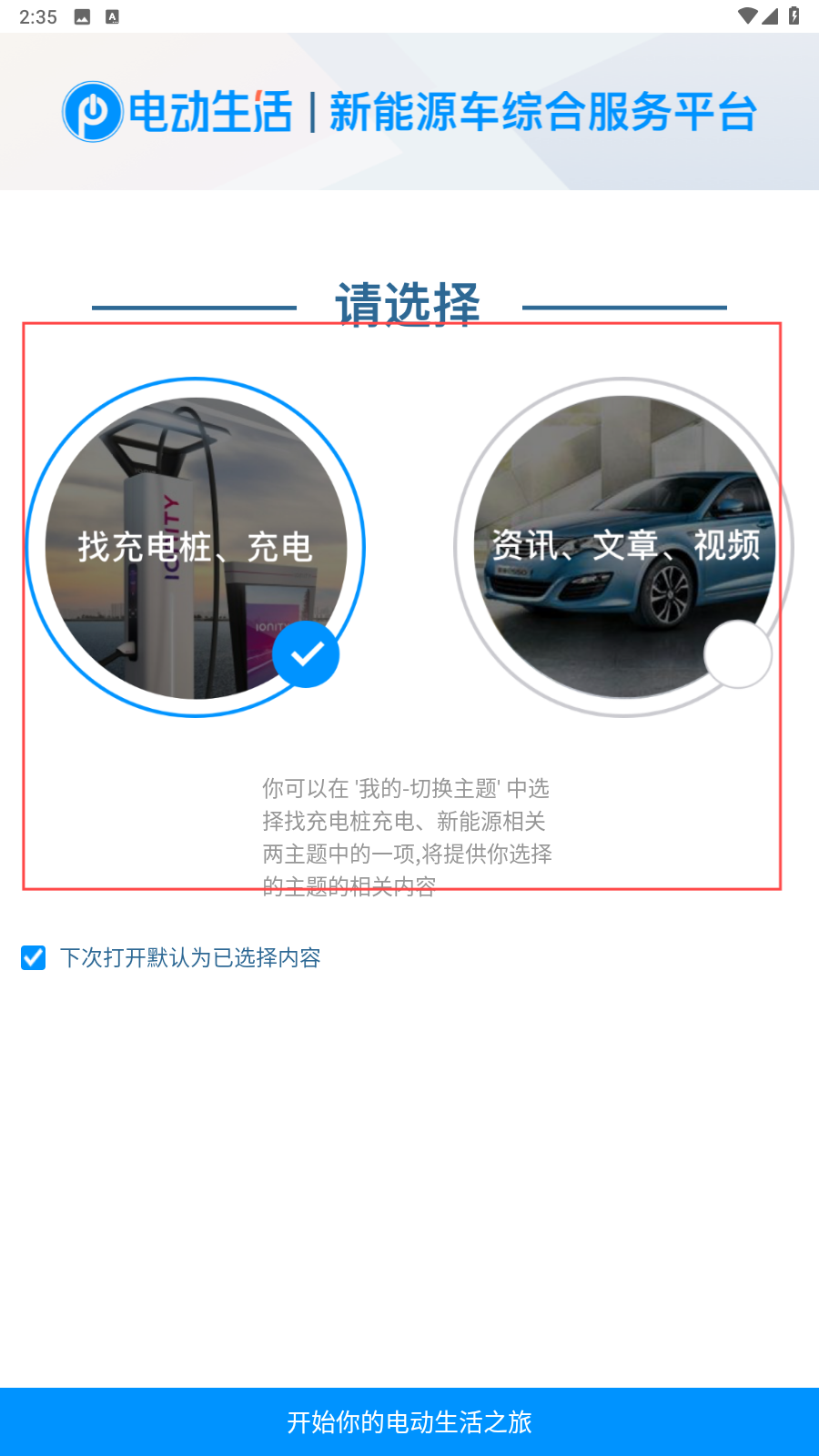Tap 开始你的电动生活之旅 button
819x1456 pixels.
(x=409, y=1421)
